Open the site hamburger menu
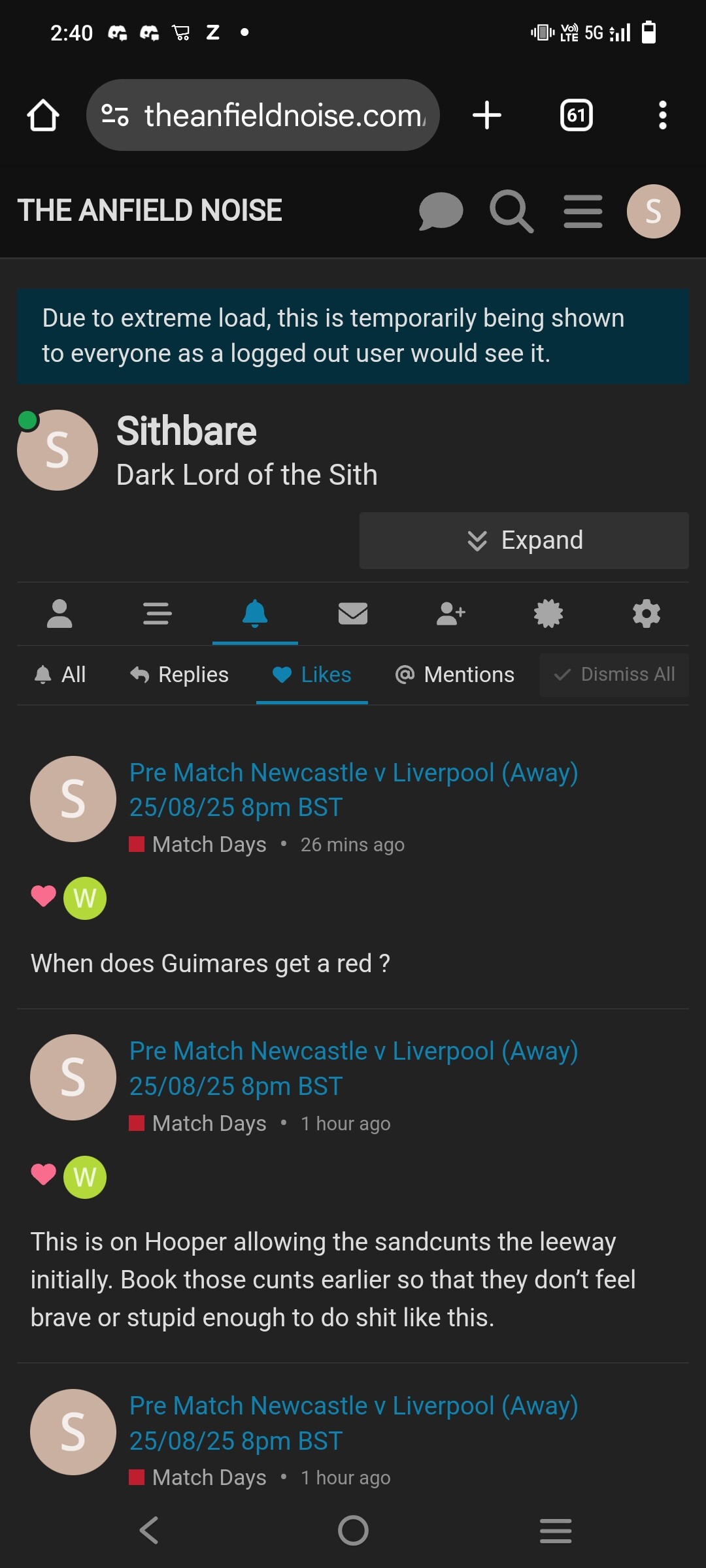706x1568 pixels. point(582,211)
